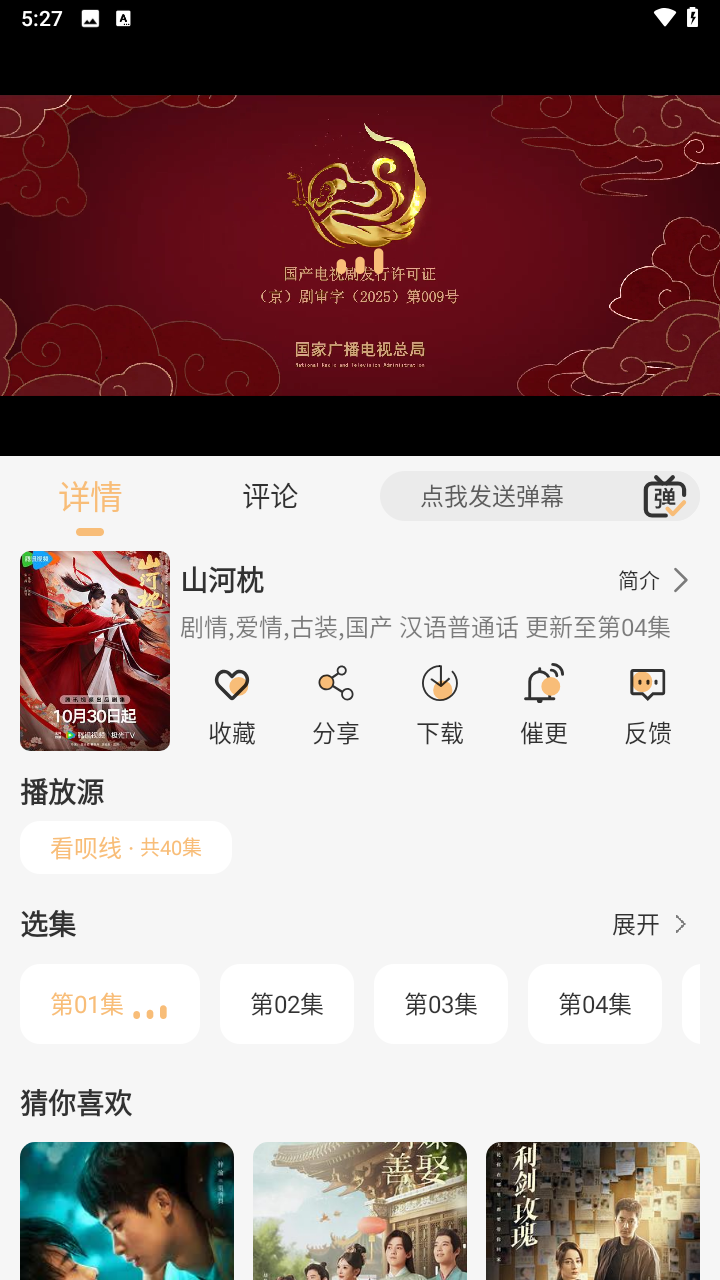Add 山河枕 to 收藏 favorites
This screenshot has height=1280, width=720.
pyautogui.click(x=232, y=705)
